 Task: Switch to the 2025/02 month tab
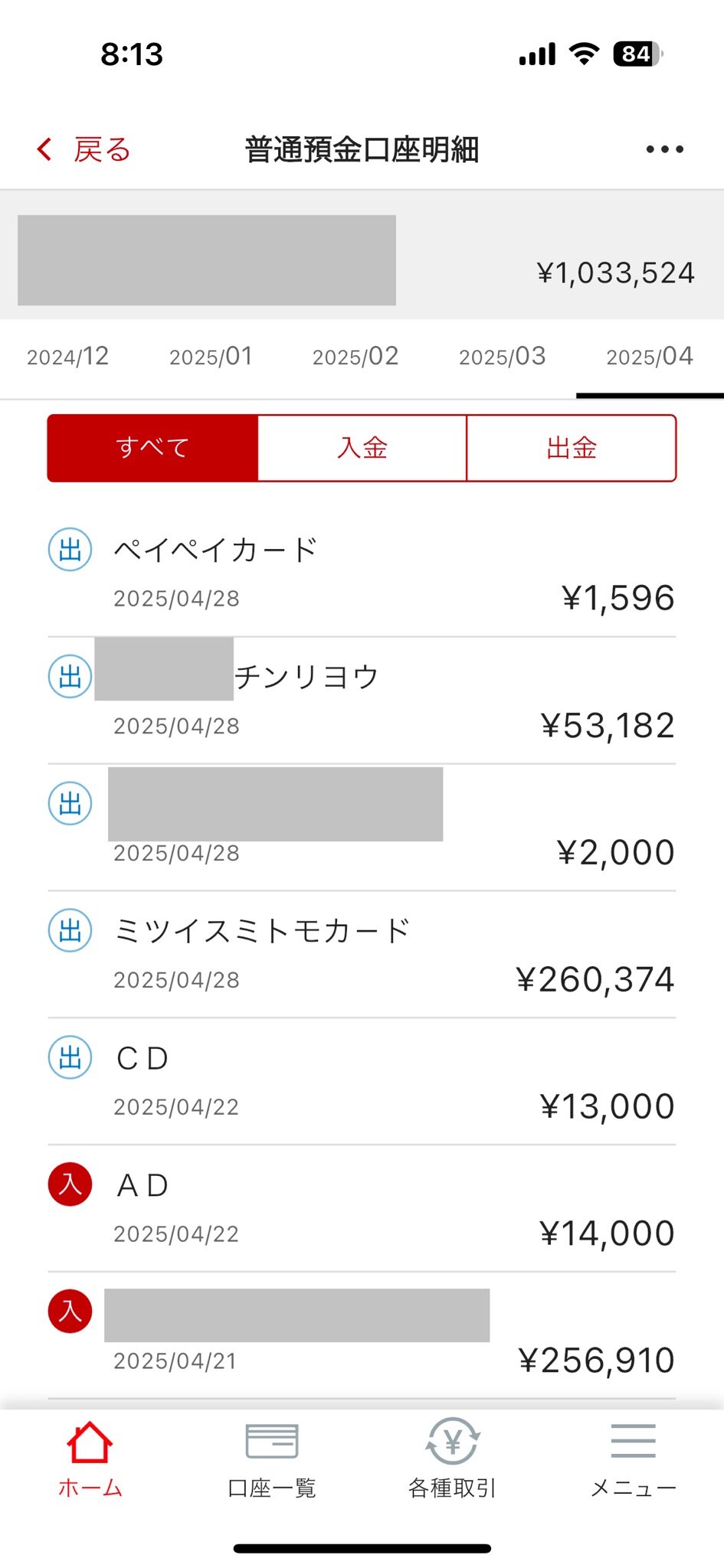355,357
